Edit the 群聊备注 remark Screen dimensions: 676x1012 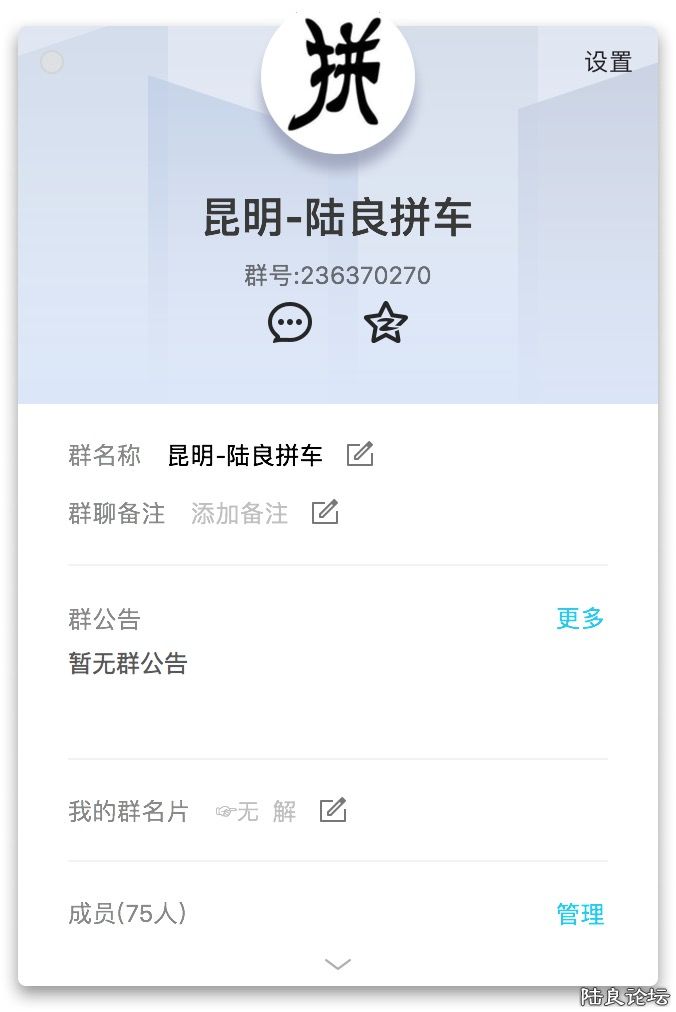pyautogui.click(x=325, y=513)
